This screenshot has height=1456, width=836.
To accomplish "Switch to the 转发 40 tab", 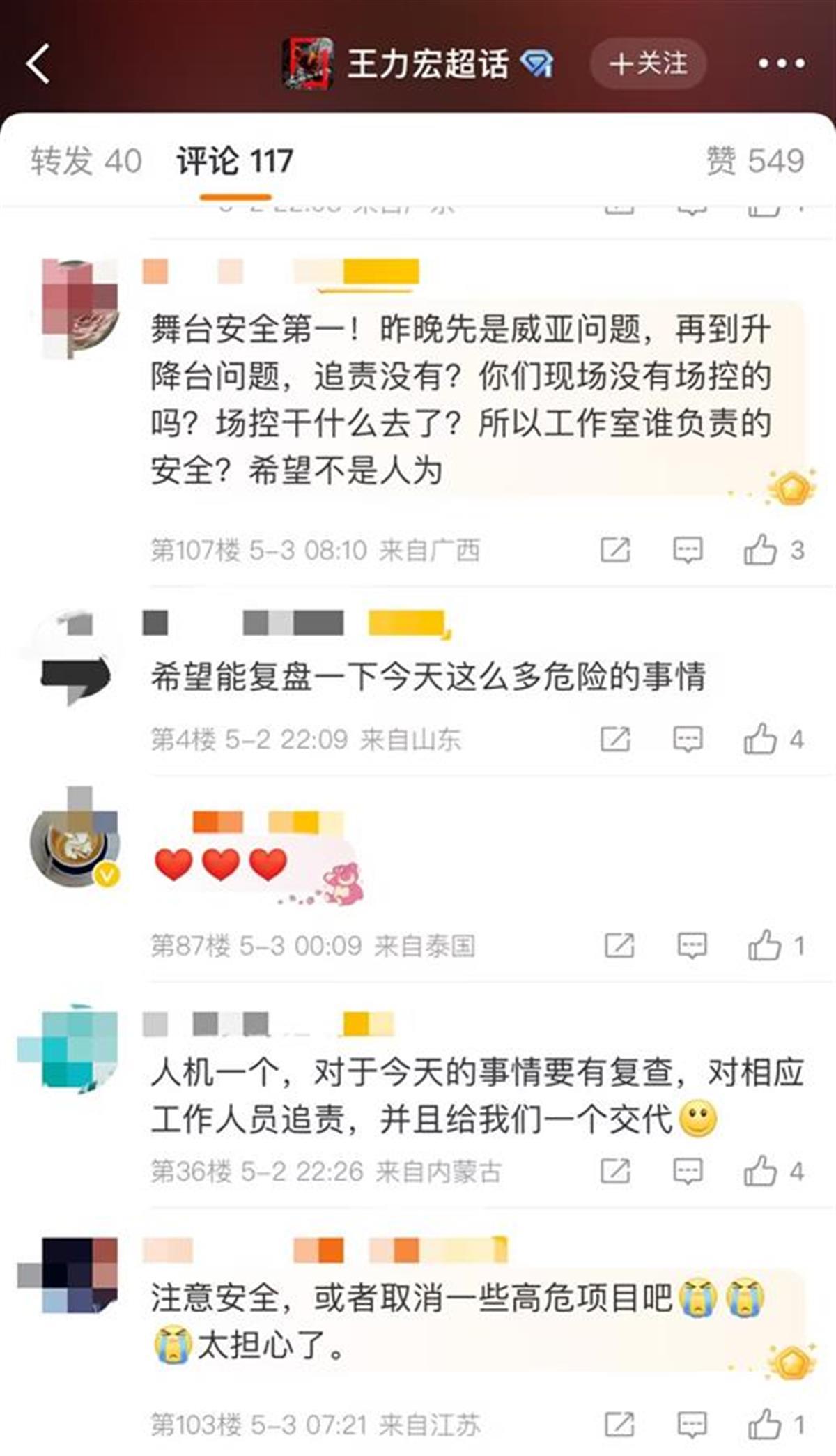I will tap(86, 161).
